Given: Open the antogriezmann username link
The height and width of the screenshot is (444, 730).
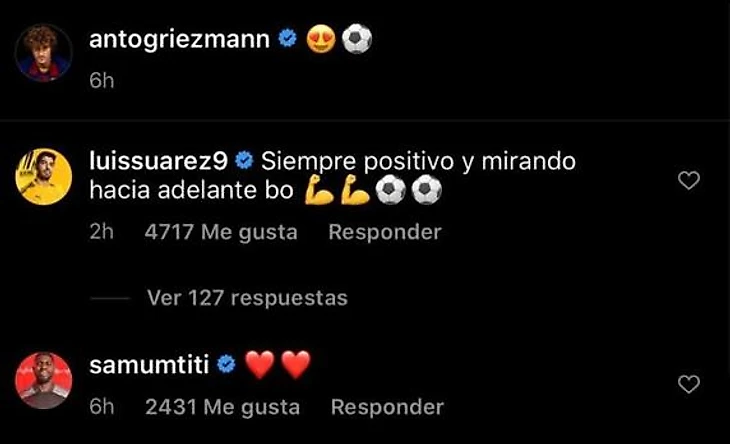Looking at the screenshot, I should coord(181,40).
